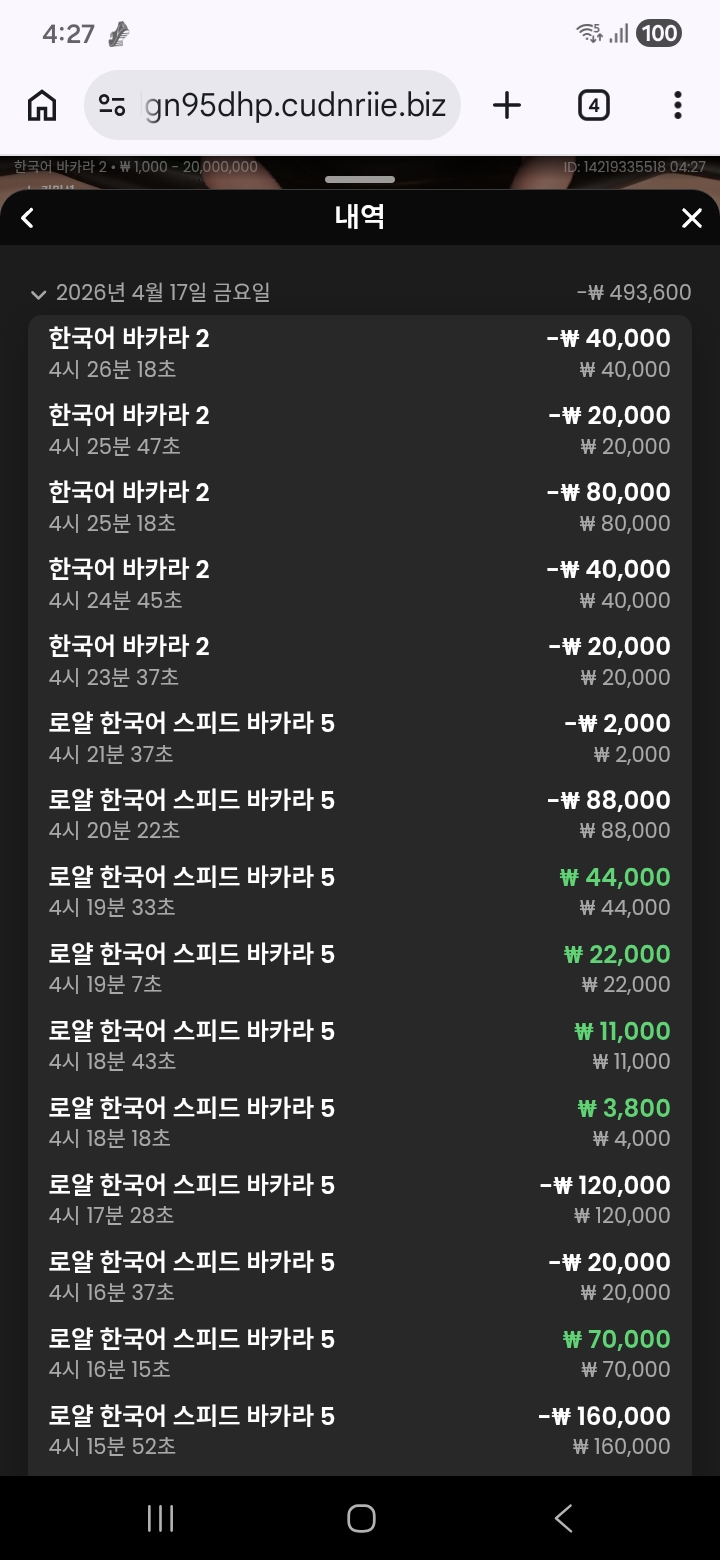View the -₩160,000 entry at 4시 15분 52초
The width and height of the screenshot is (720, 1560).
359,1431
